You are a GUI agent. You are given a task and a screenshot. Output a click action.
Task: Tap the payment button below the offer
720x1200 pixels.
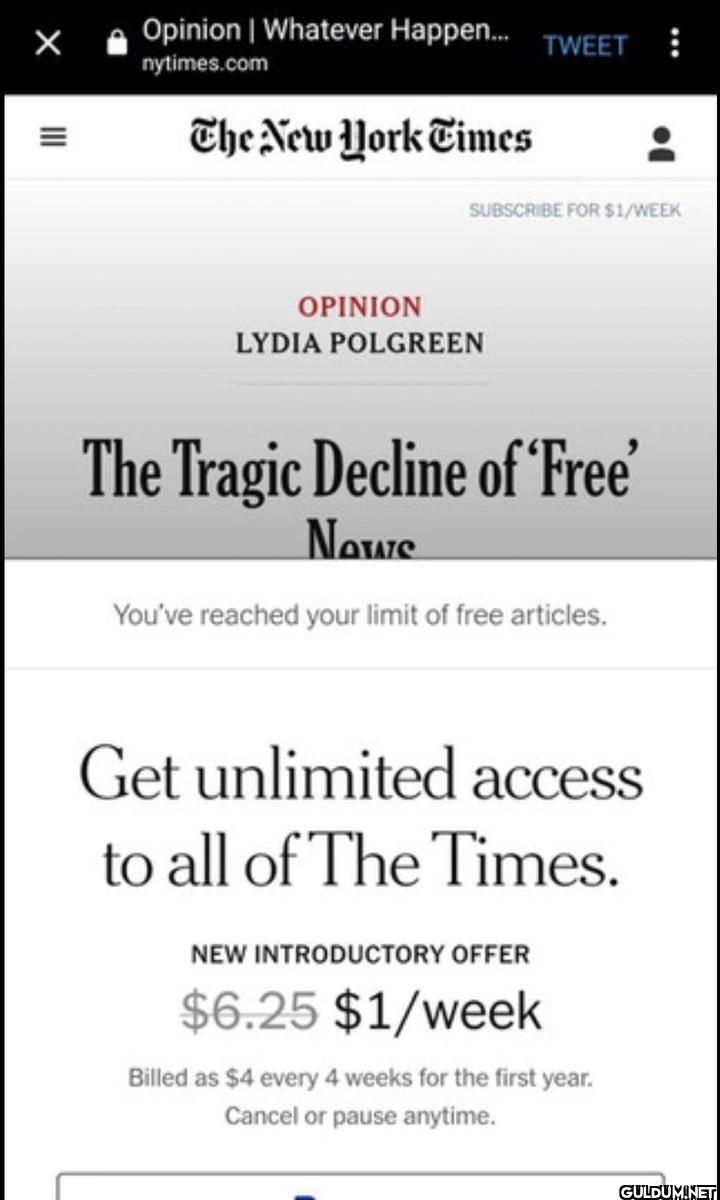(x=360, y=1186)
